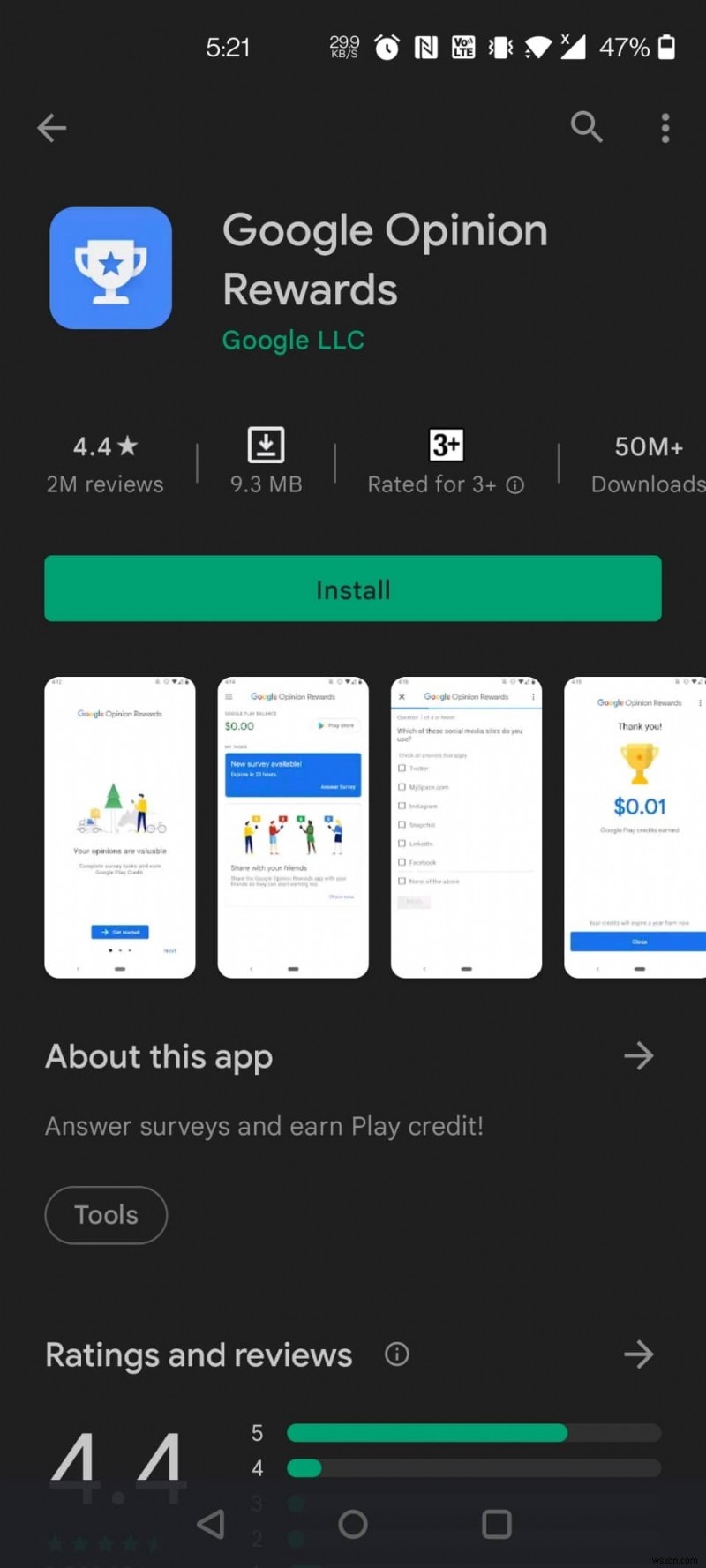Expand About this app arrow

(638, 1055)
